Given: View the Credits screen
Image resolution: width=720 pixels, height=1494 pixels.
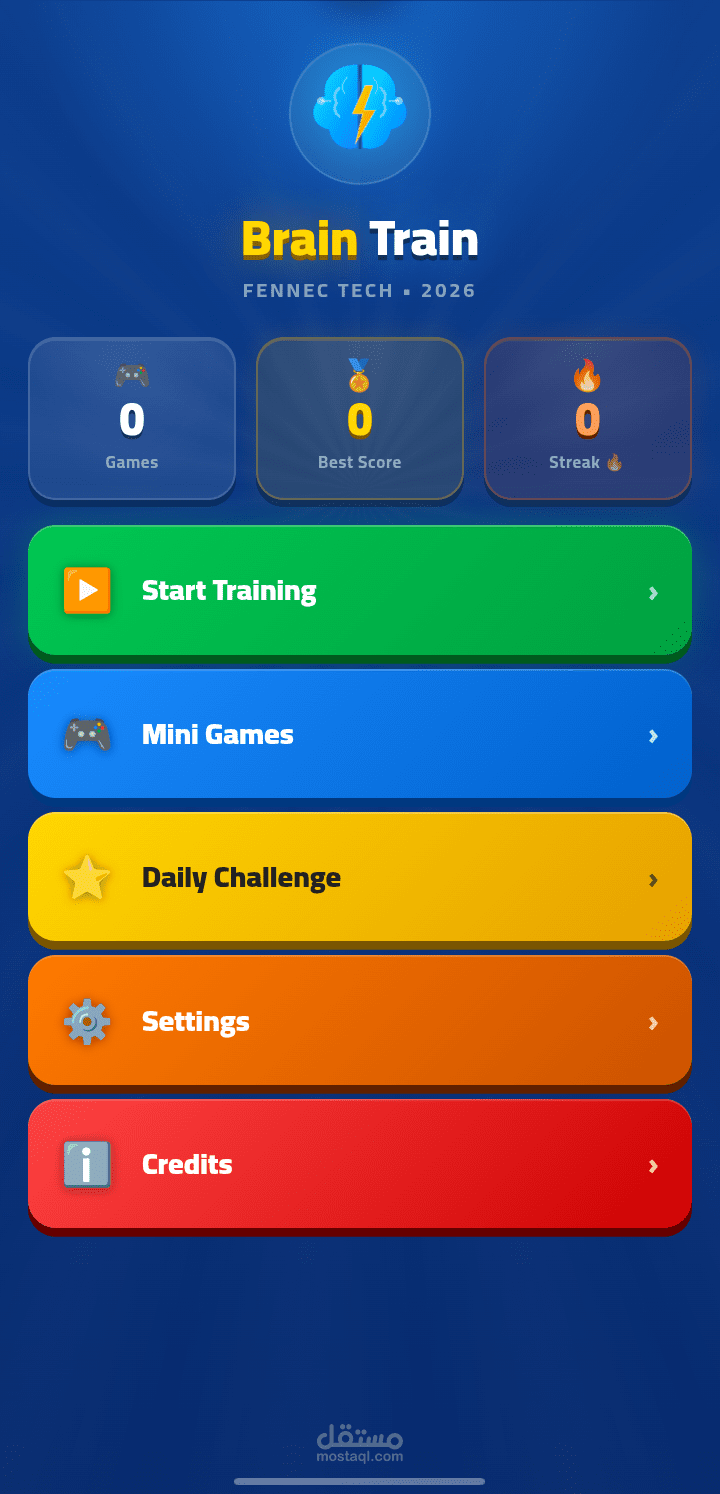Looking at the screenshot, I should [360, 1164].
